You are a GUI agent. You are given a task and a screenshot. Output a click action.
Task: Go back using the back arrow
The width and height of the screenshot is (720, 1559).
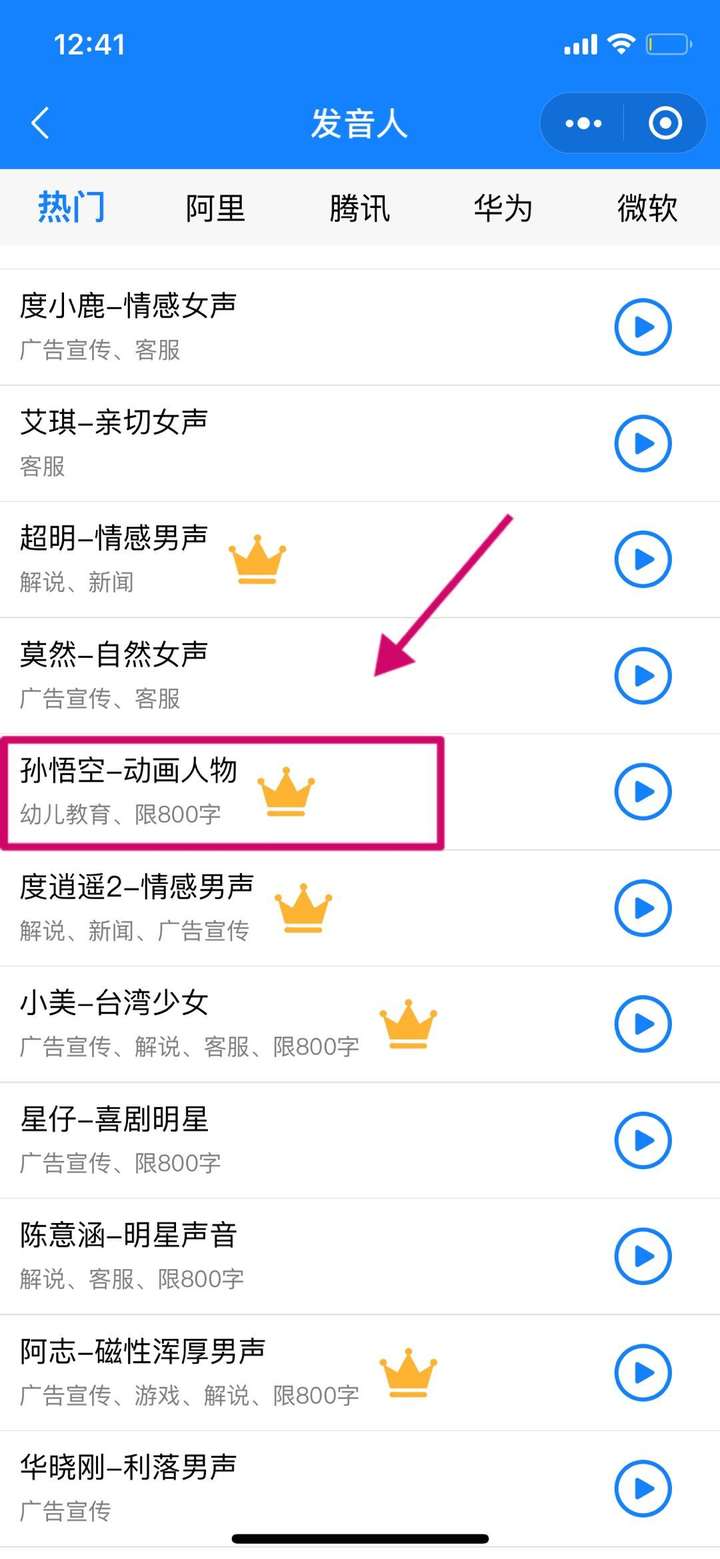(40, 124)
